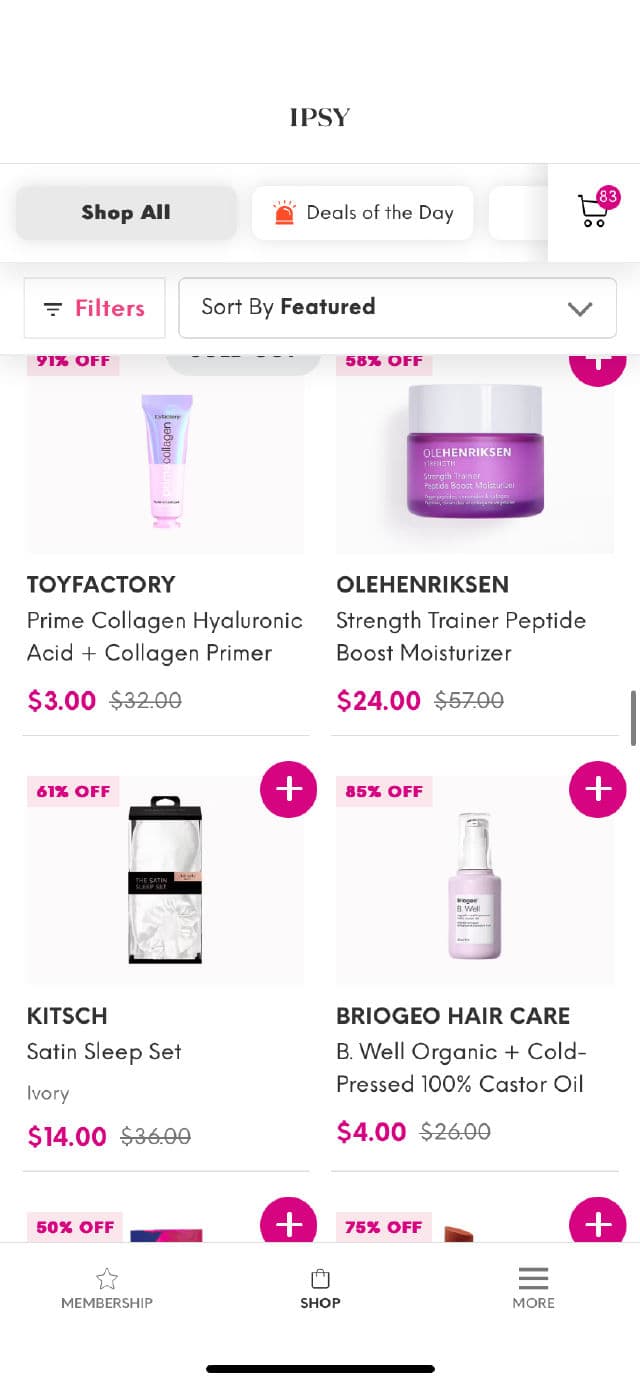
Task: Add the 75% off item to cart
Action: [597, 1222]
